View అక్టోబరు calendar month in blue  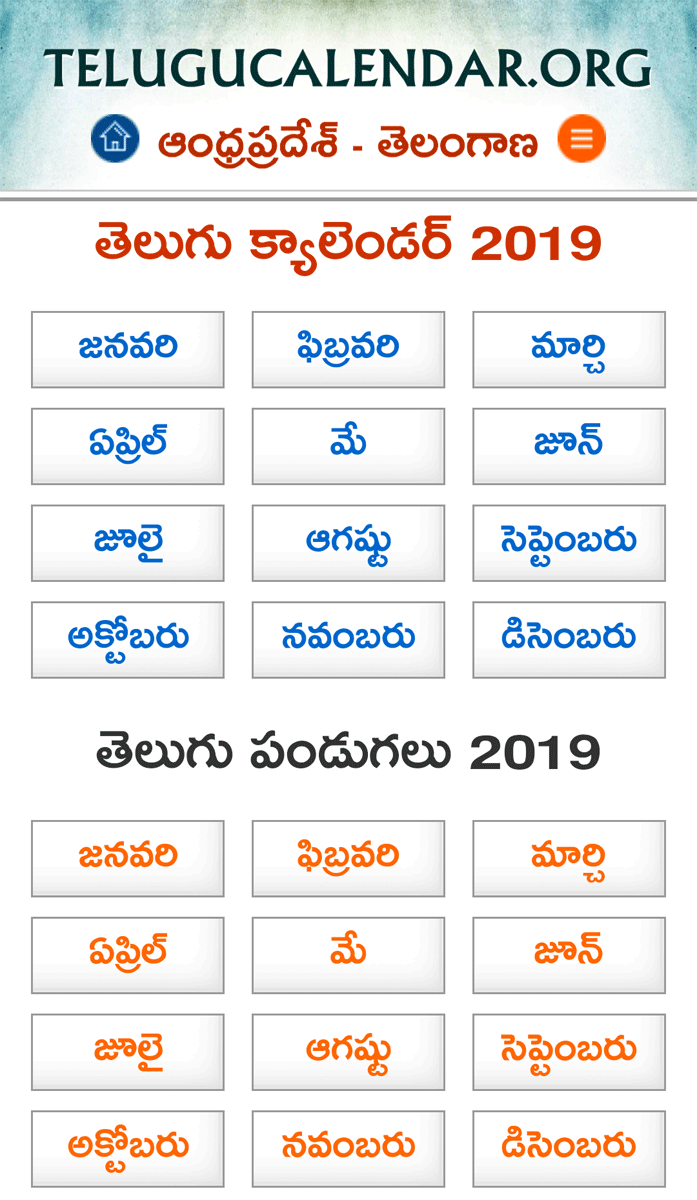click(x=128, y=640)
